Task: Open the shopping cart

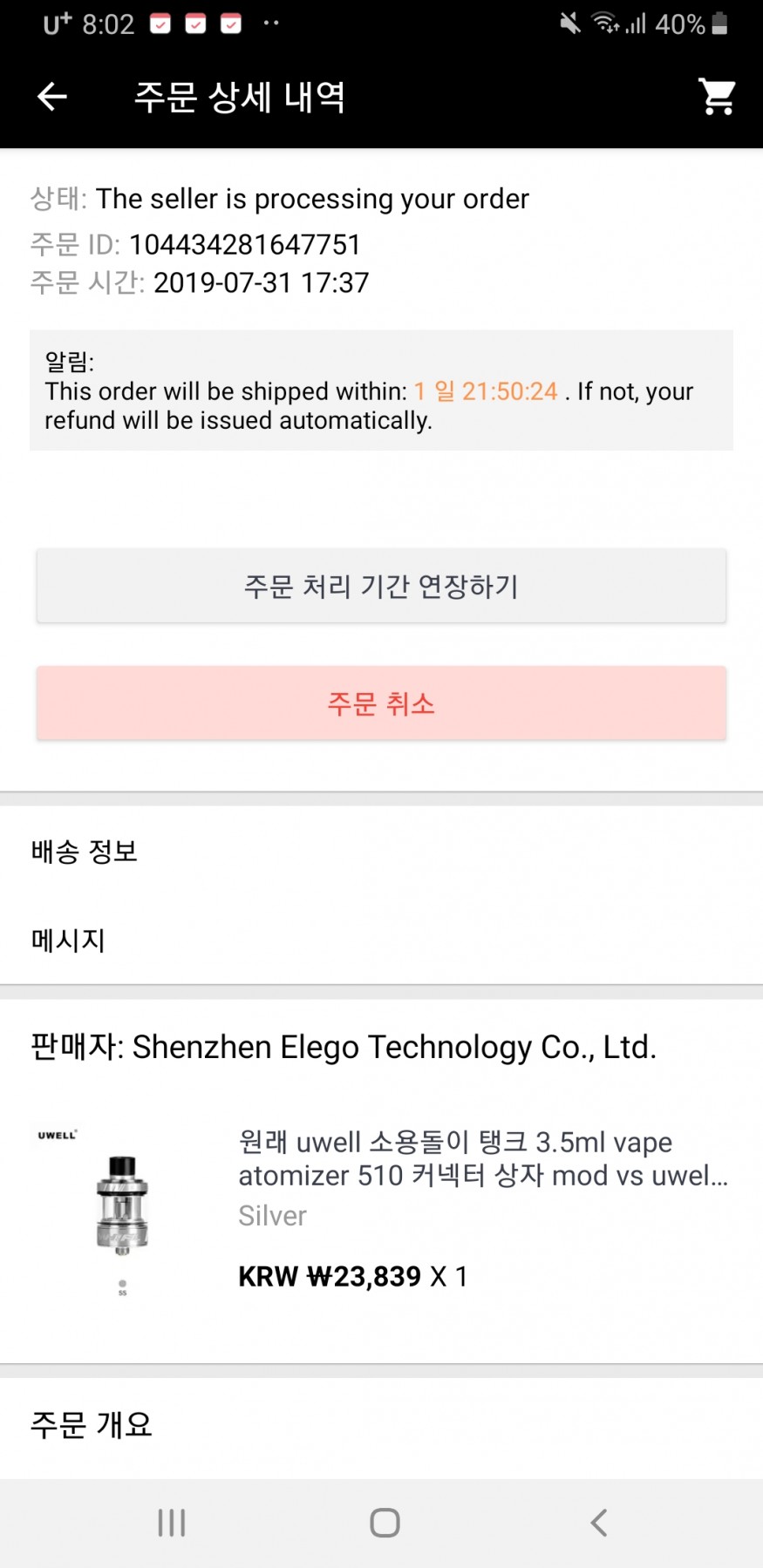Action: coord(717,97)
